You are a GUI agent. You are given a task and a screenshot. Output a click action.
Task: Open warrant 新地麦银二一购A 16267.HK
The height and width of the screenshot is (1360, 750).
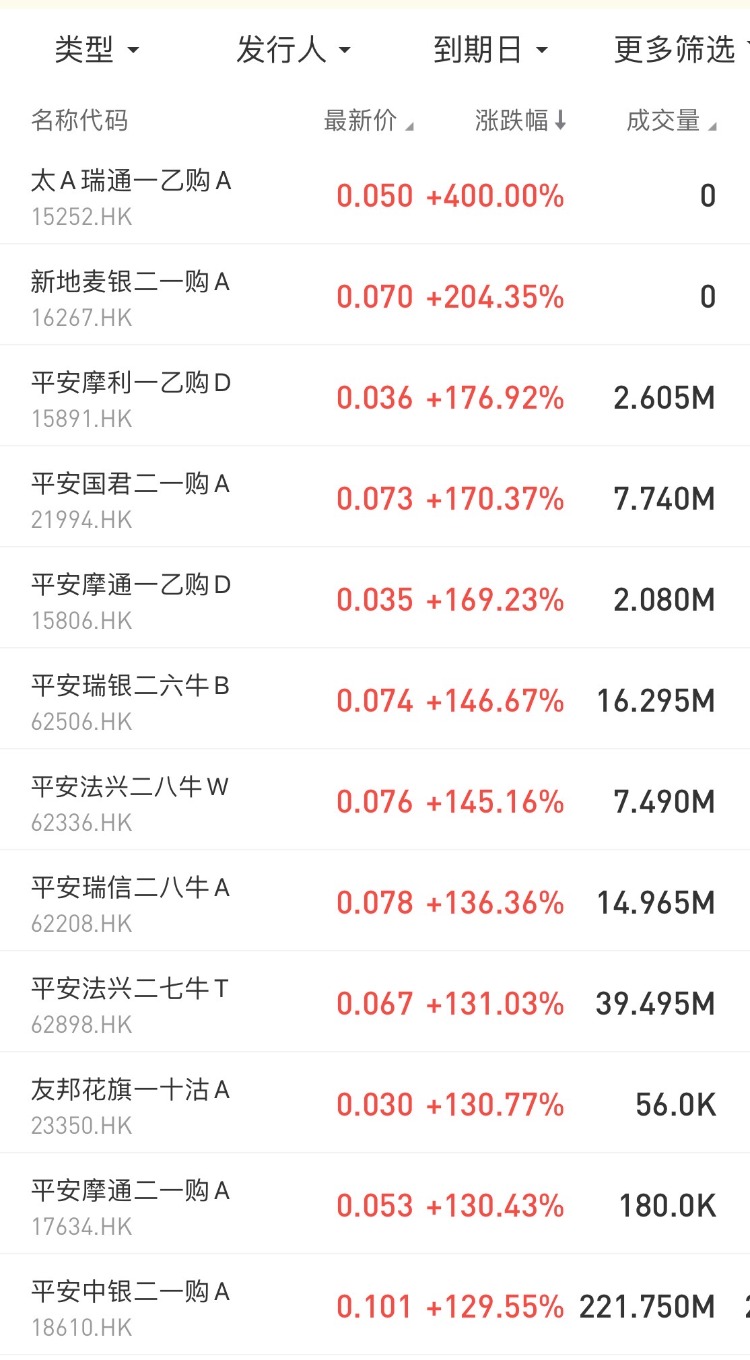tap(130, 297)
